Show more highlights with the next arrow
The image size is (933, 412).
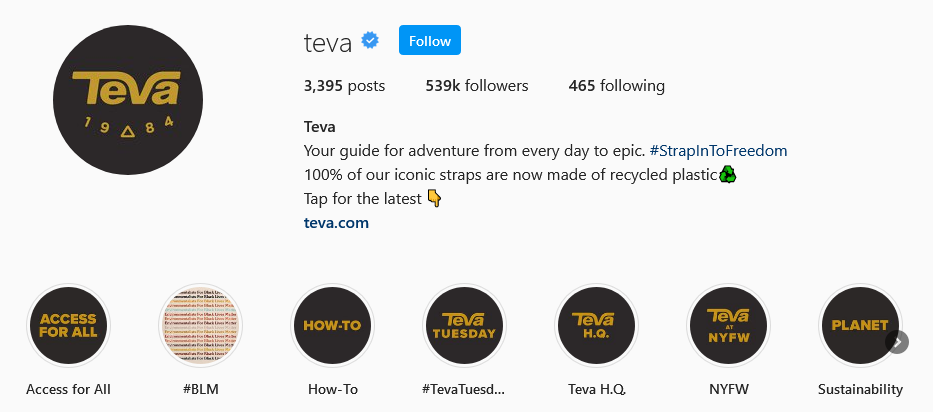(x=897, y=342)
